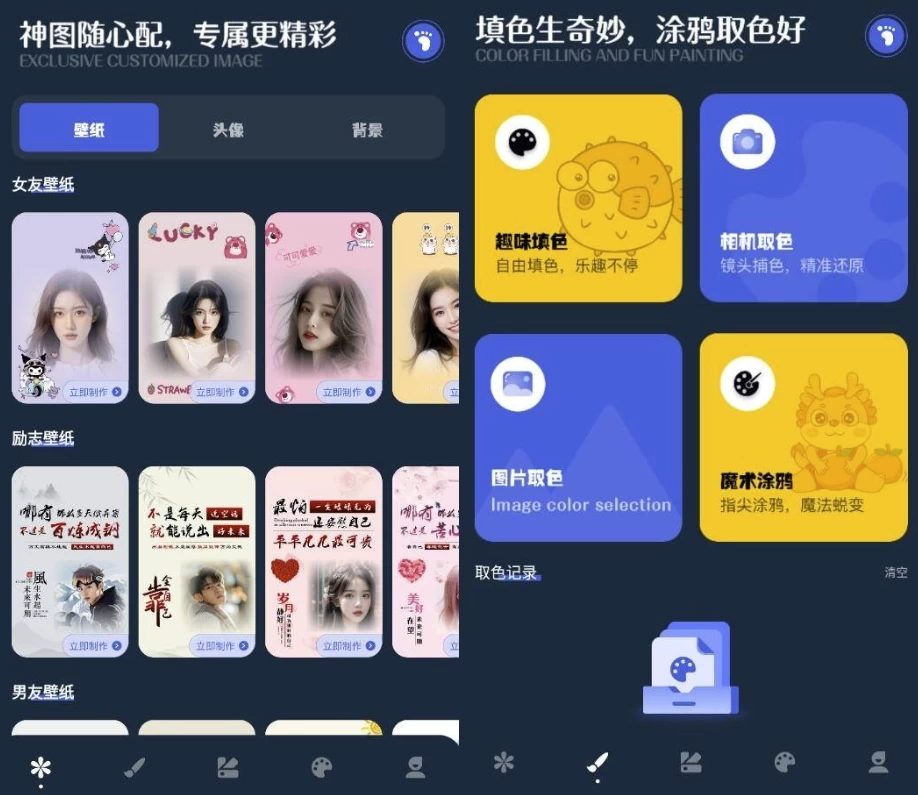Open the 魔术涂鸦 card
This screenshot has height=795, width=918.
point(803,437)
